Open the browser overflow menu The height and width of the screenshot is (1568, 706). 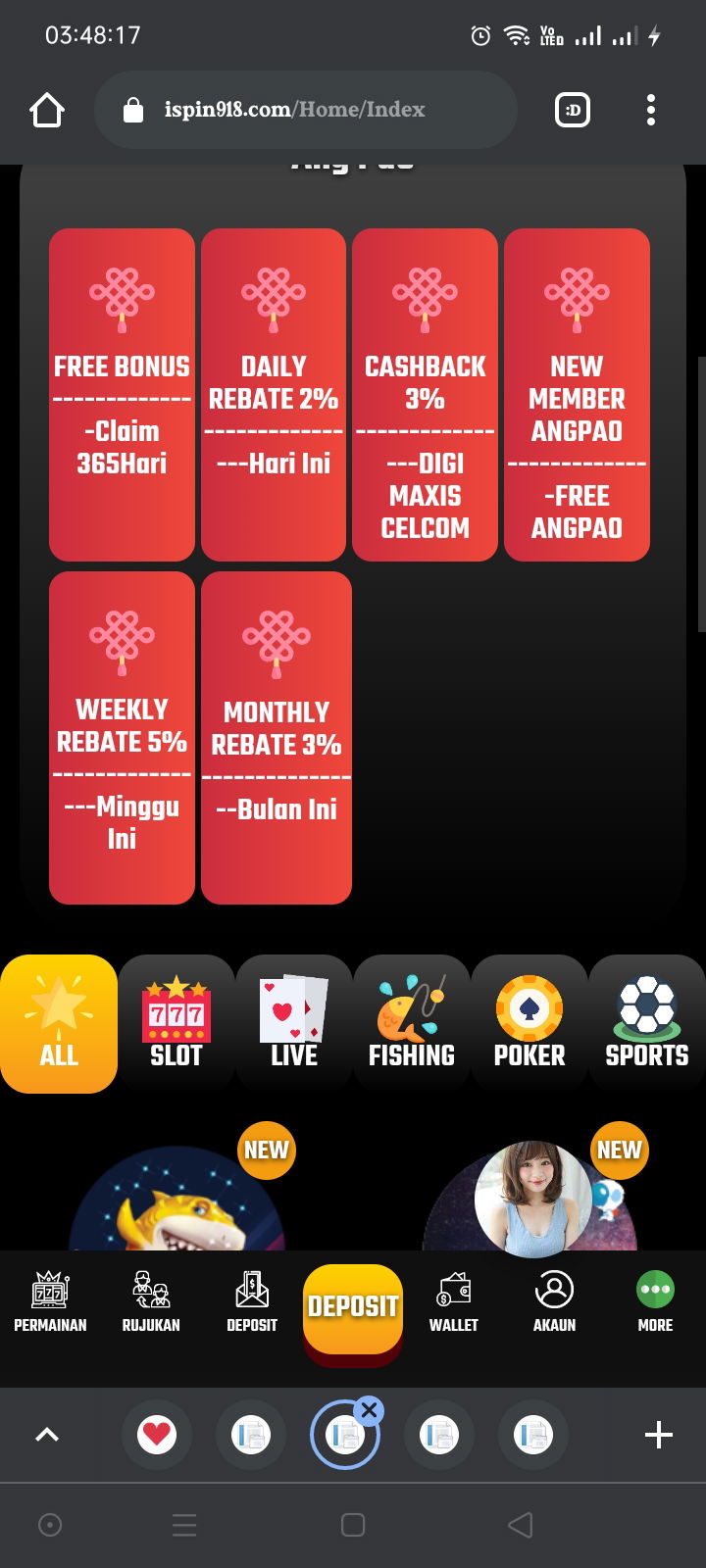tap(651, 110)
